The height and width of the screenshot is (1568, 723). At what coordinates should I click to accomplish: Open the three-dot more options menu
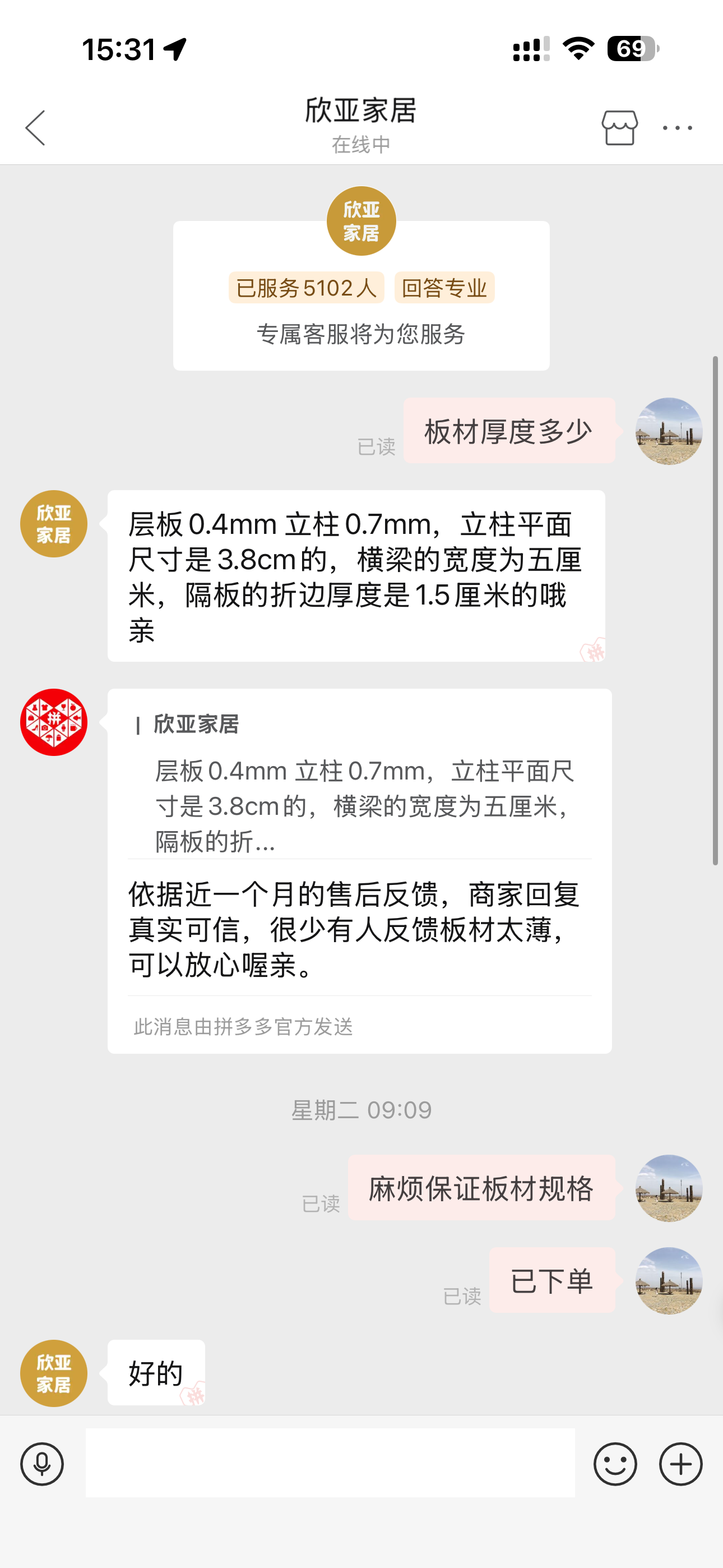tap(678, 128)
